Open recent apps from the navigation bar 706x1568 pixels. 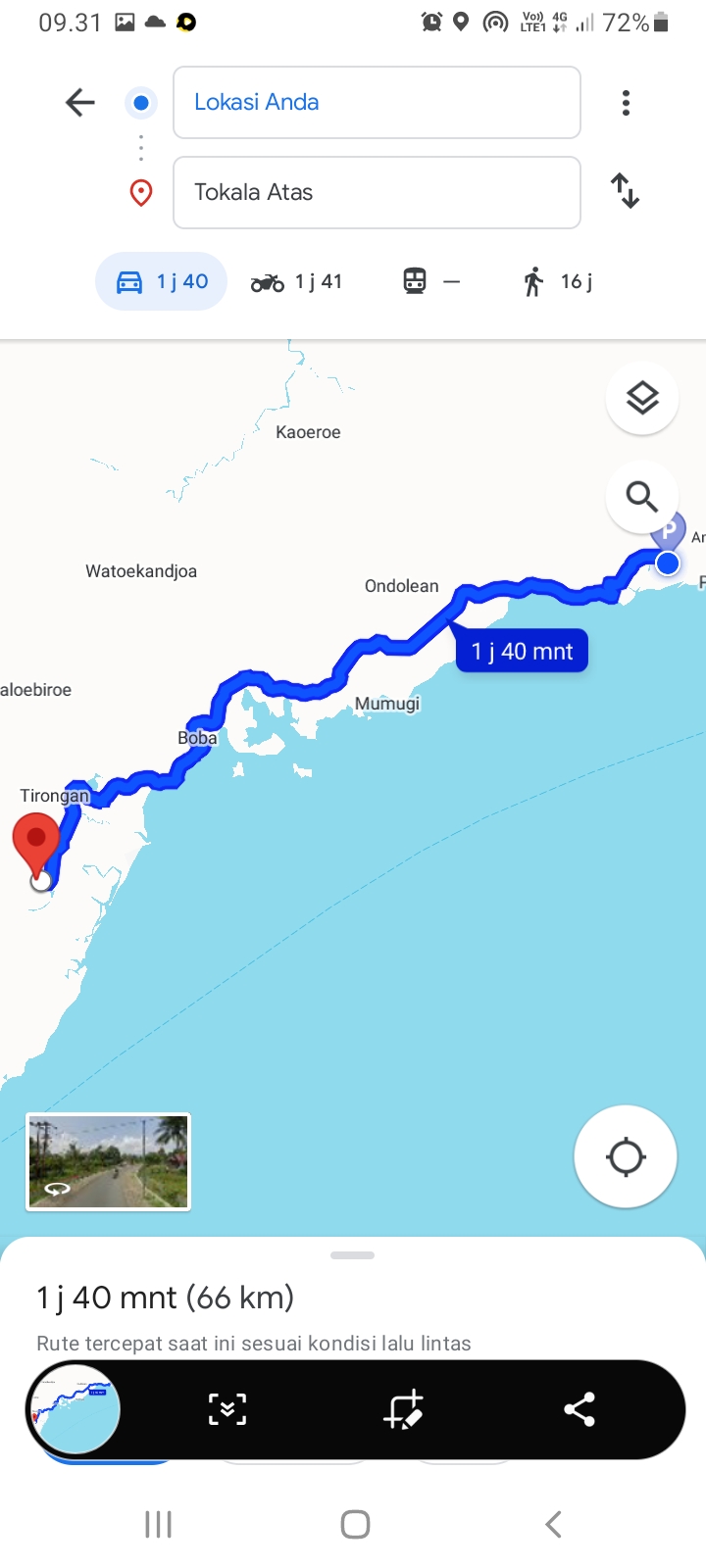pos(158,1524)
